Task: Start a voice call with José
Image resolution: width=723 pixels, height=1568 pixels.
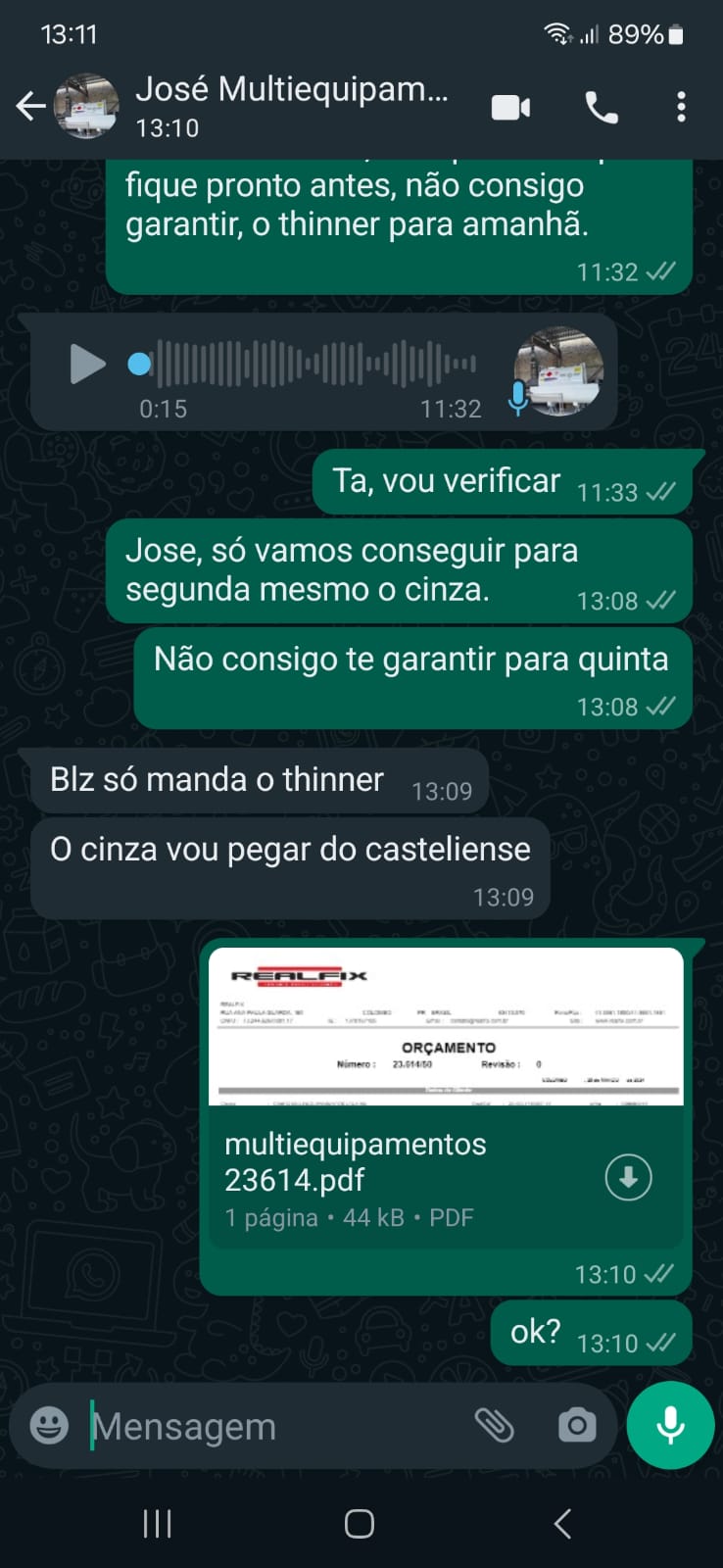Action: pos(602,107)
